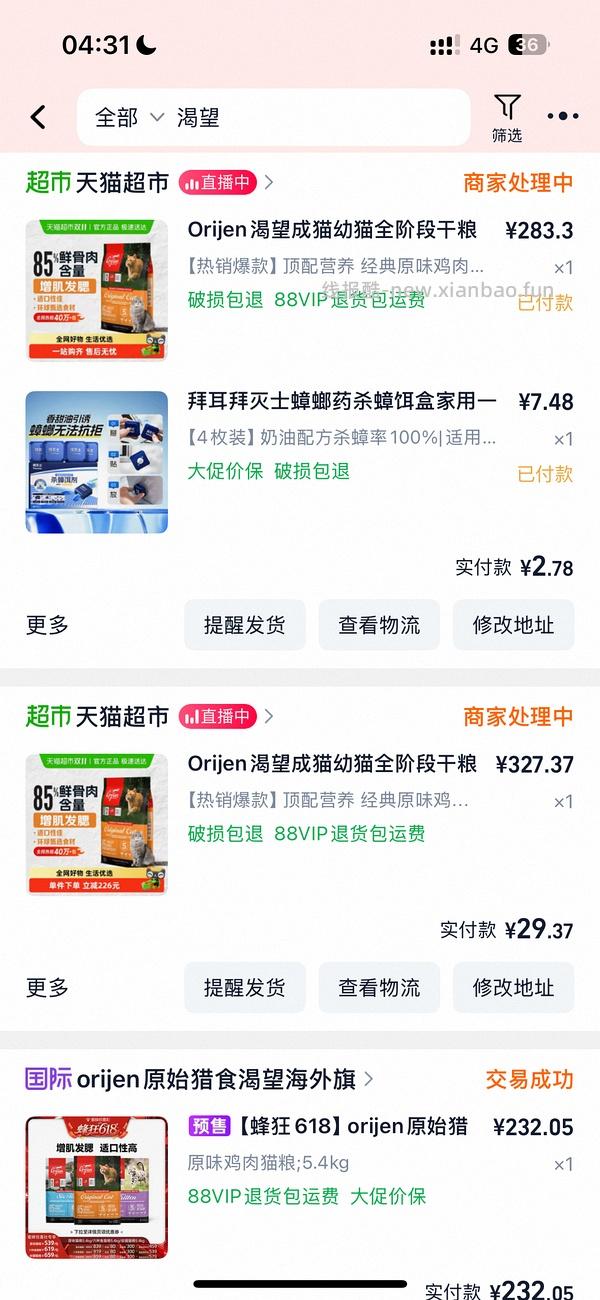This screenshot has height=1300, width=600.
Task: Select 修改地址 on the ¥2.78 order
Action: click(x=513, y=625)
